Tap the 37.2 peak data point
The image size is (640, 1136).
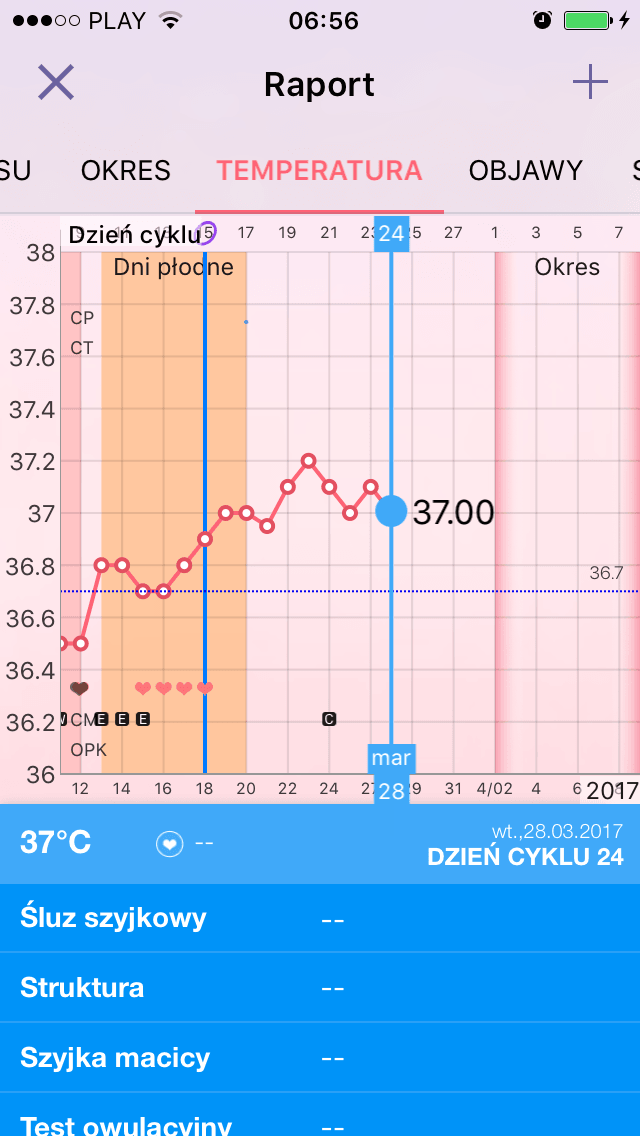(309, 461)
